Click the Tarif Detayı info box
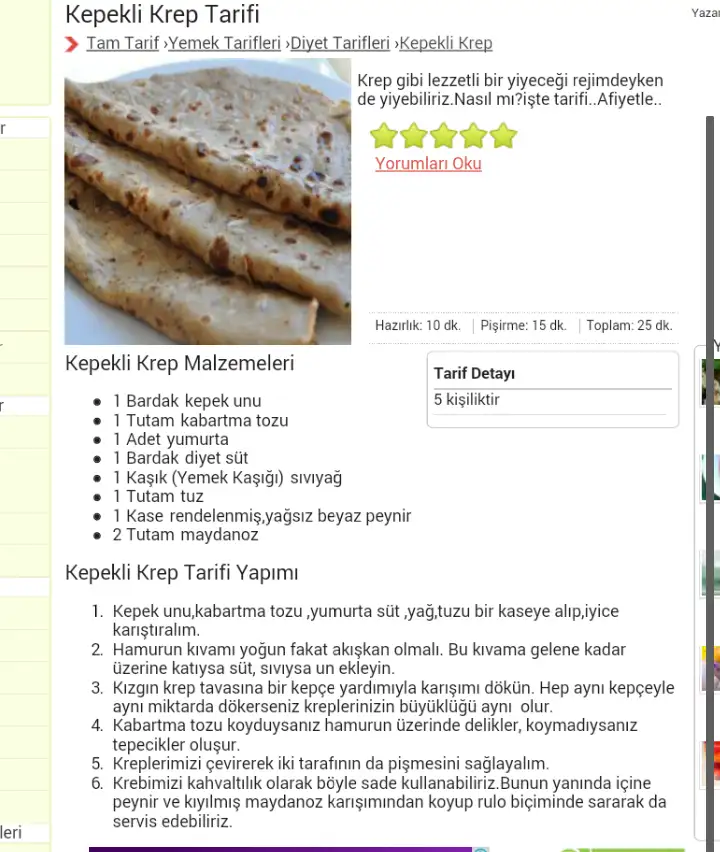This screenshot has width=720, height=852. tap(475, 373)
